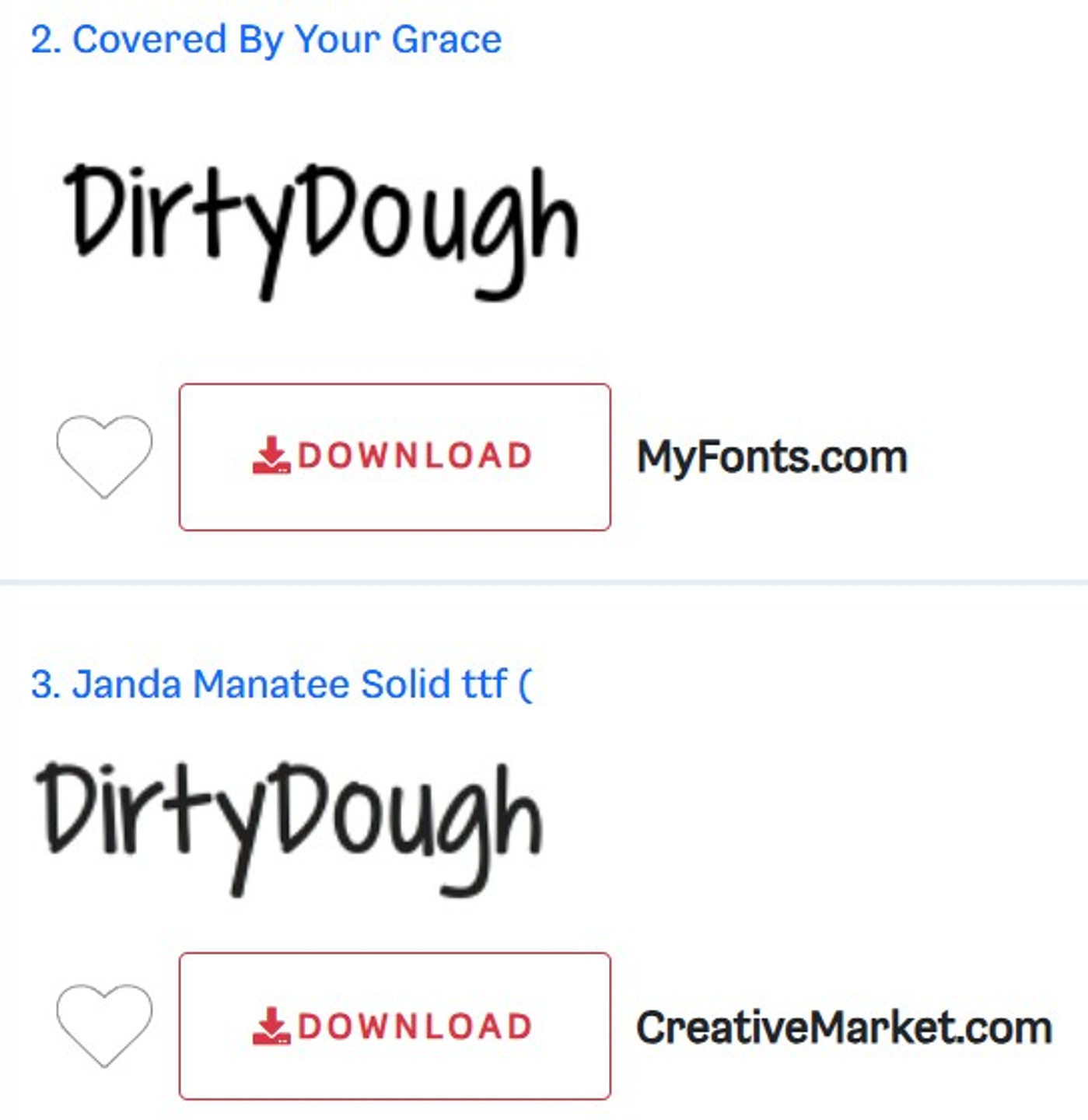Open the Covered By Your Grace font link

(x=266, y=40)
